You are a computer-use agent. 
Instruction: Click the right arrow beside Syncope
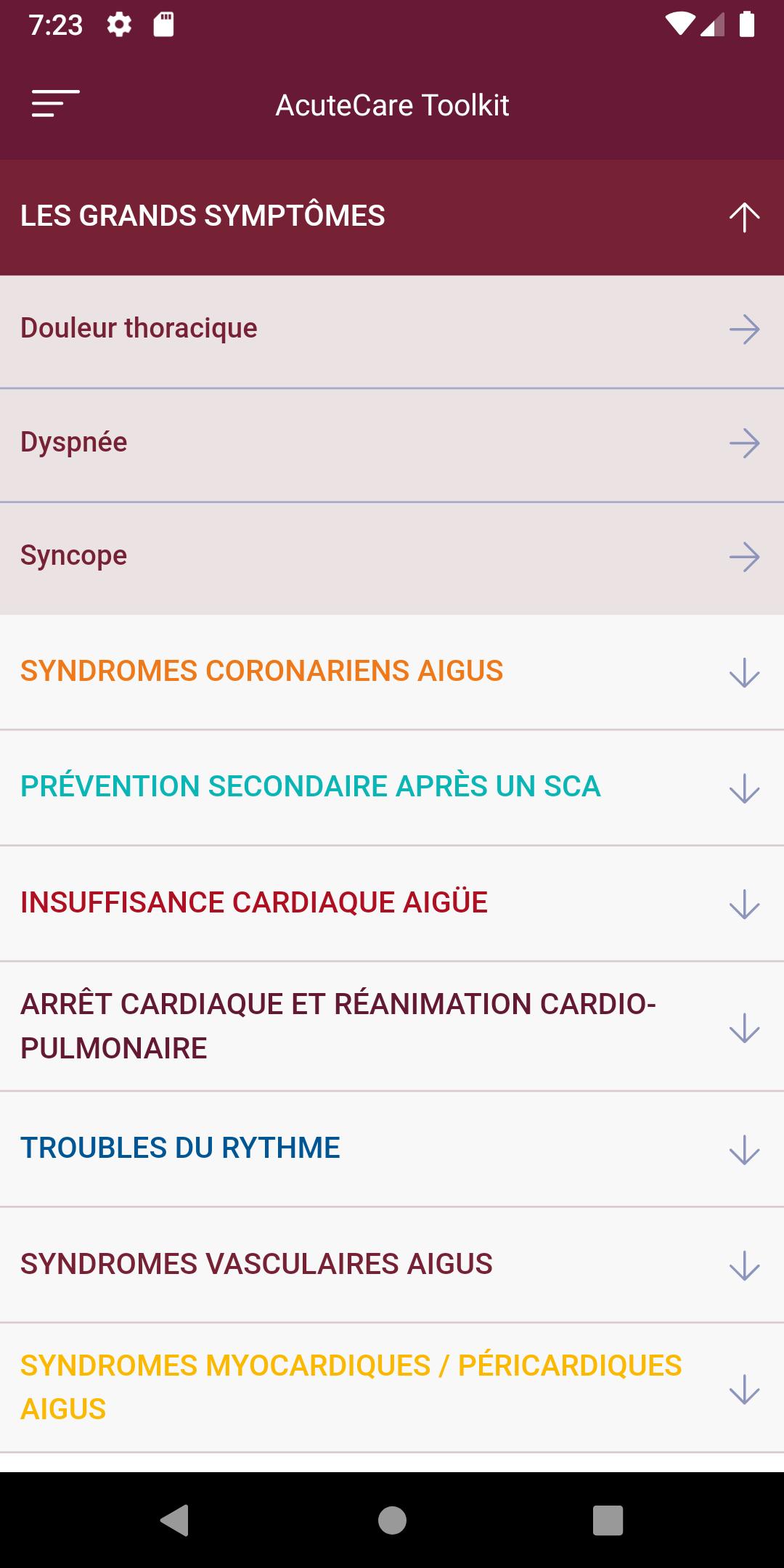click(x=743, y=556)
